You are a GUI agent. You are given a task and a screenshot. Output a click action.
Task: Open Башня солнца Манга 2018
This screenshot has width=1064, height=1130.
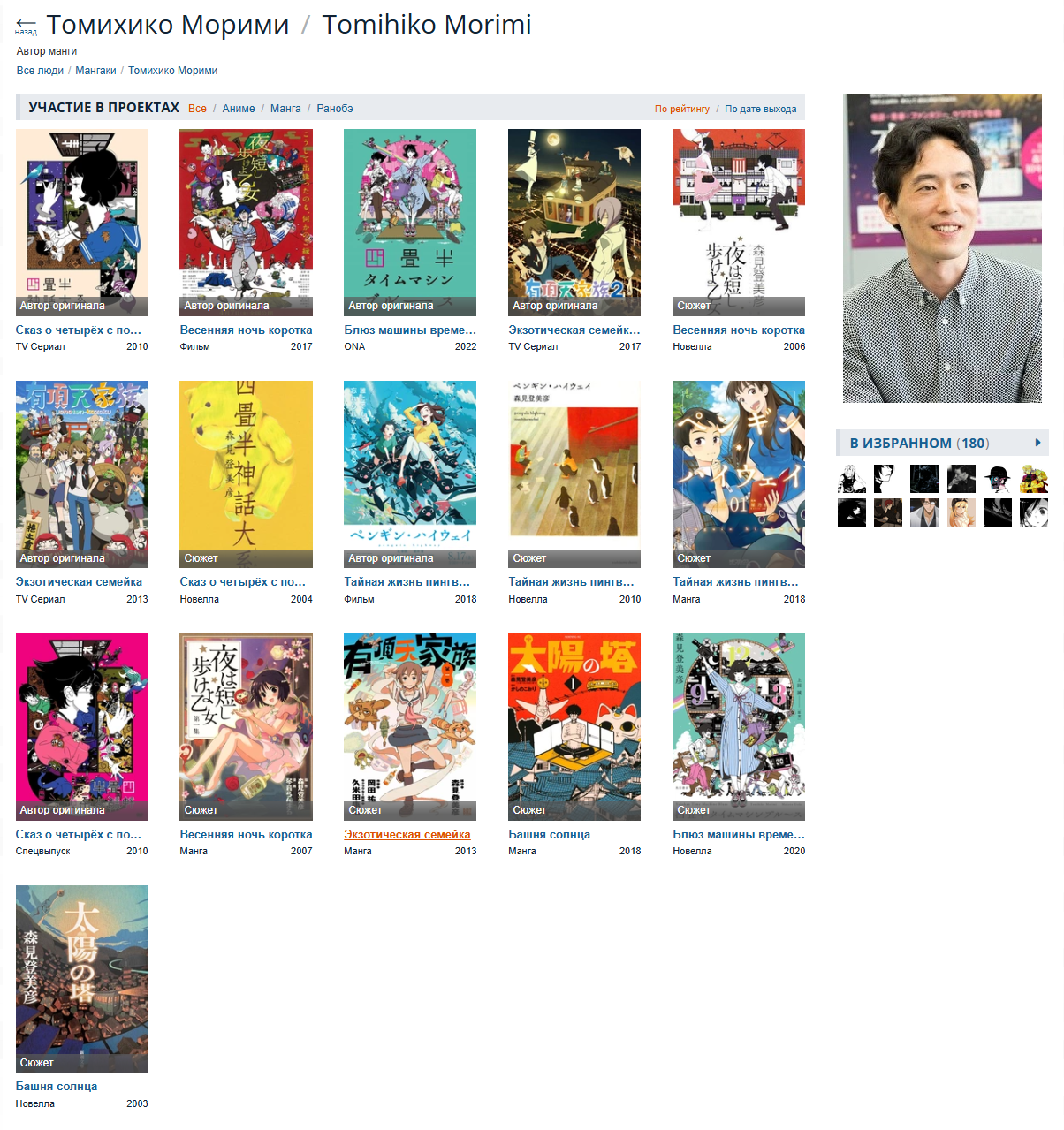[x=550, y=835]
